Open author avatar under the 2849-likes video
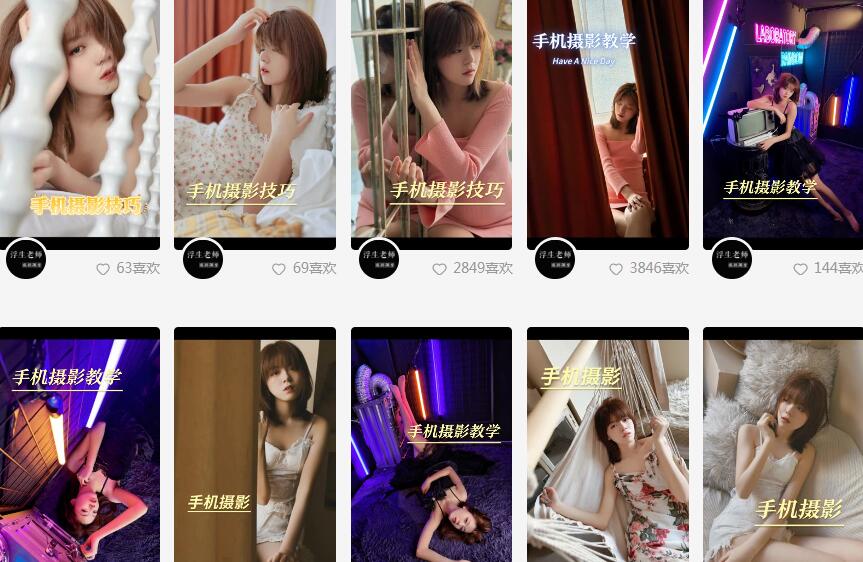863x562 pixels. [x=379, y=259]
